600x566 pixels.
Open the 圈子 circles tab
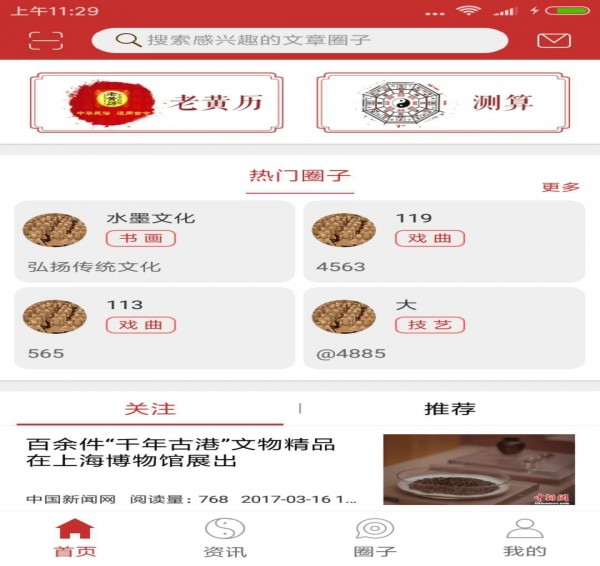point(375,538)
